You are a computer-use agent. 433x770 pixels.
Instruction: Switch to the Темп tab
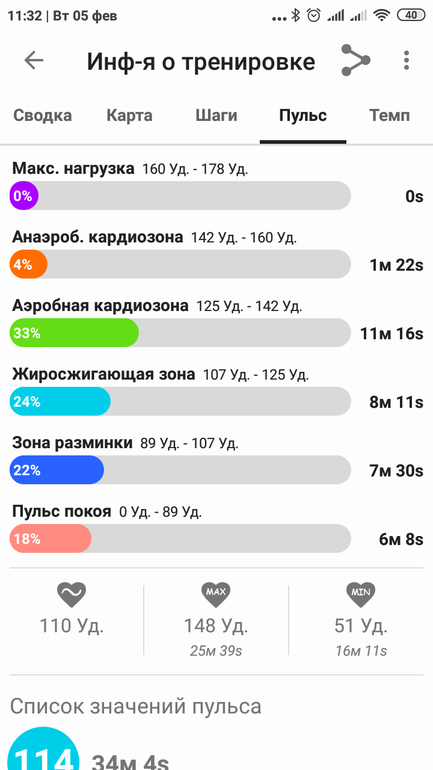click(x=389, y=116)
